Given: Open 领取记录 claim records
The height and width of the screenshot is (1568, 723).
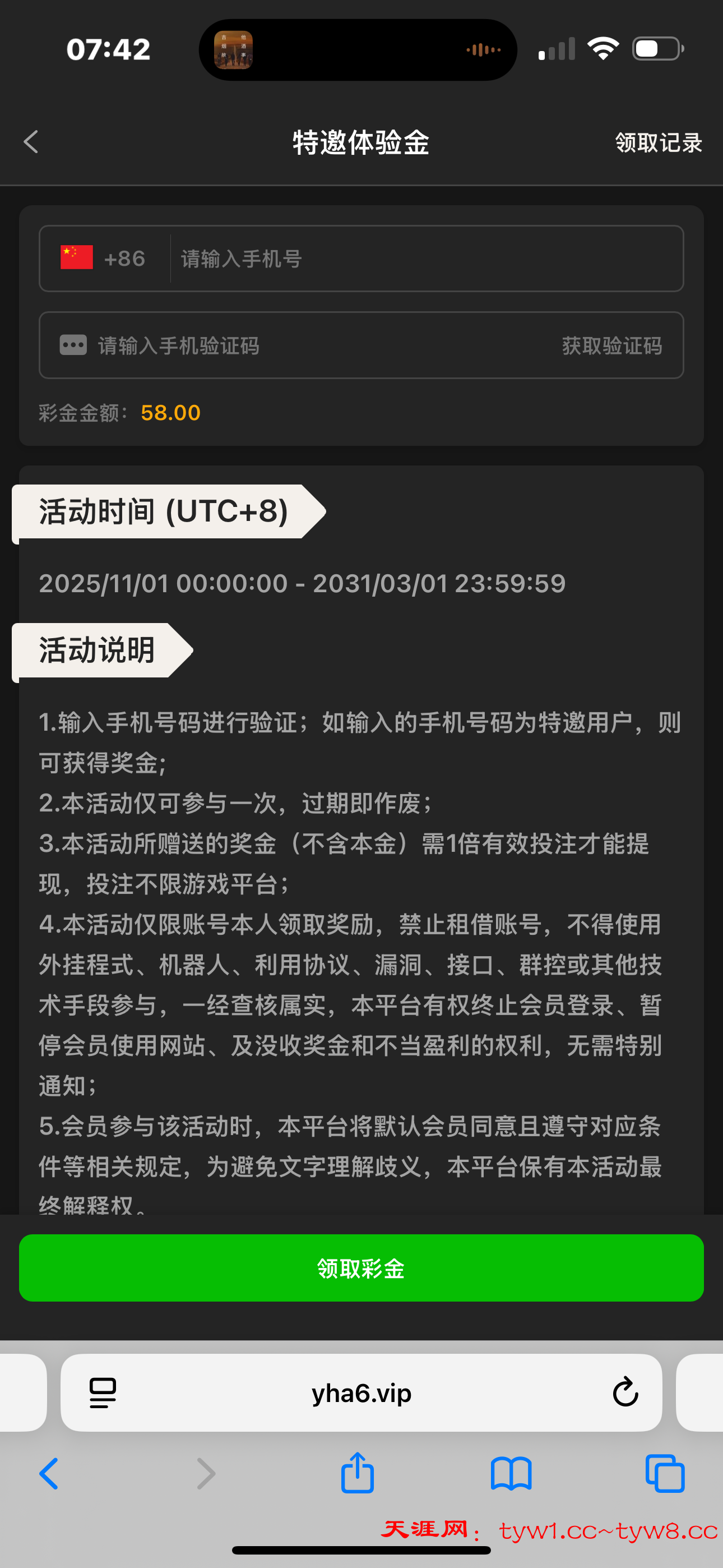Looking at the screenshot, I should coord(658,143).
